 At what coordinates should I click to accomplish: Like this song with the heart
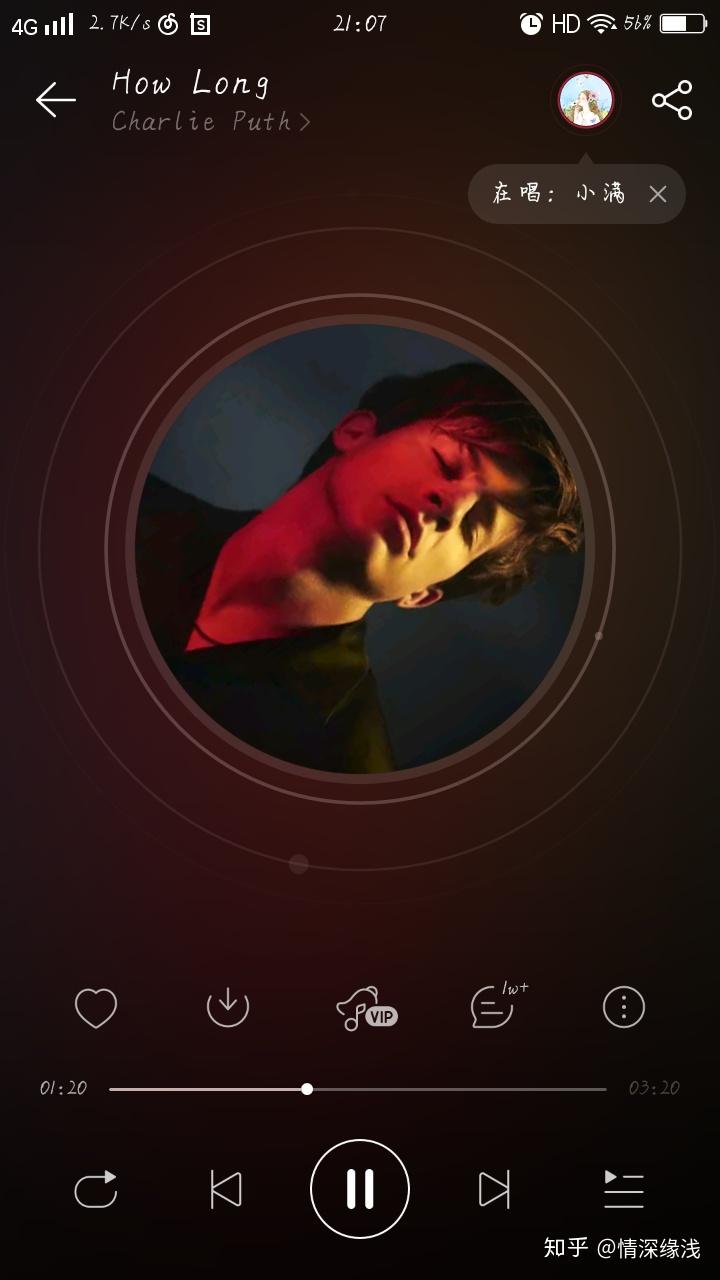click(x=96, y=1007)
